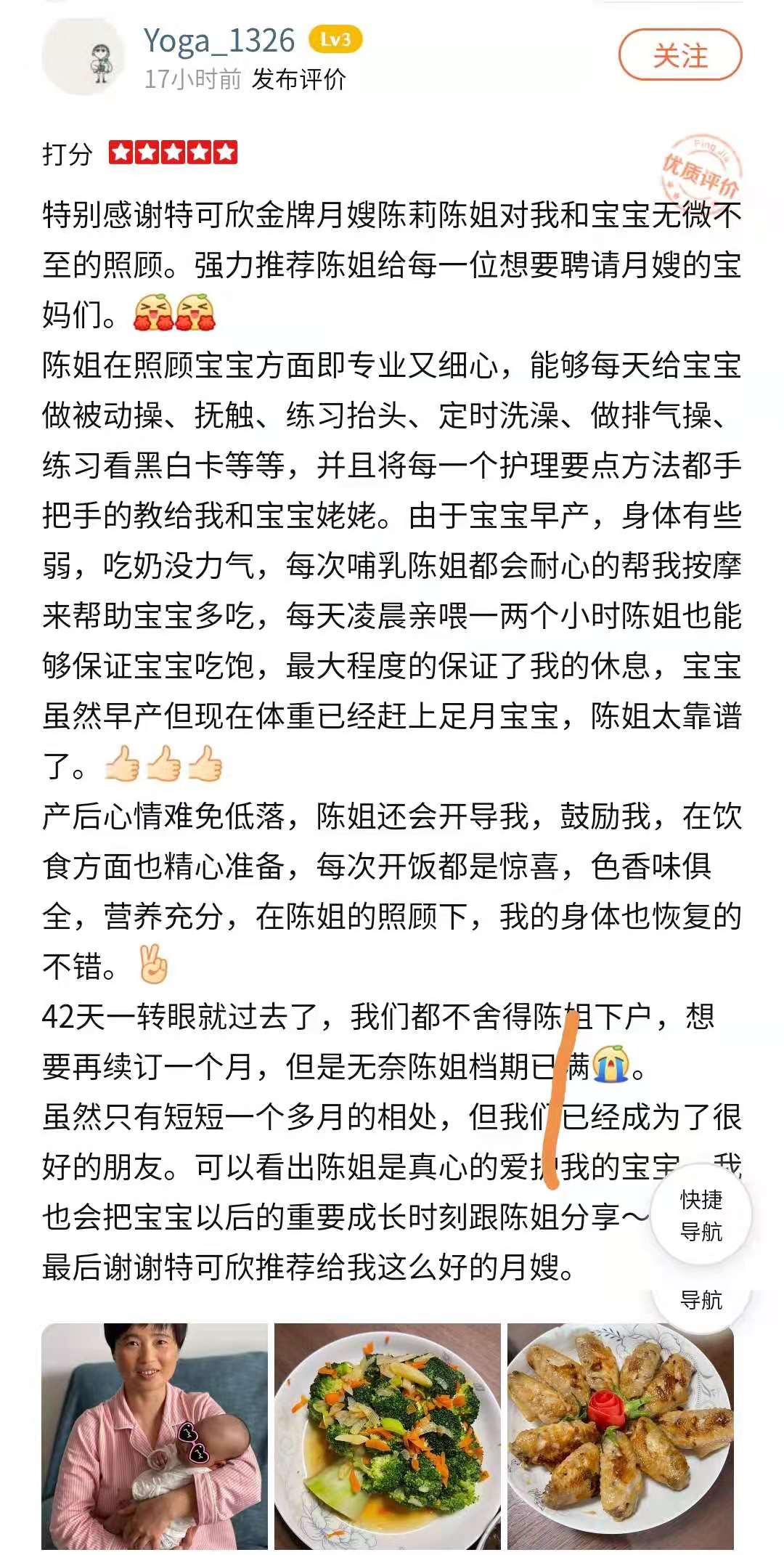Open the 快捷导航 floating shortcut
Screen dimensions: 784x1555
[x=701, y=1215]
